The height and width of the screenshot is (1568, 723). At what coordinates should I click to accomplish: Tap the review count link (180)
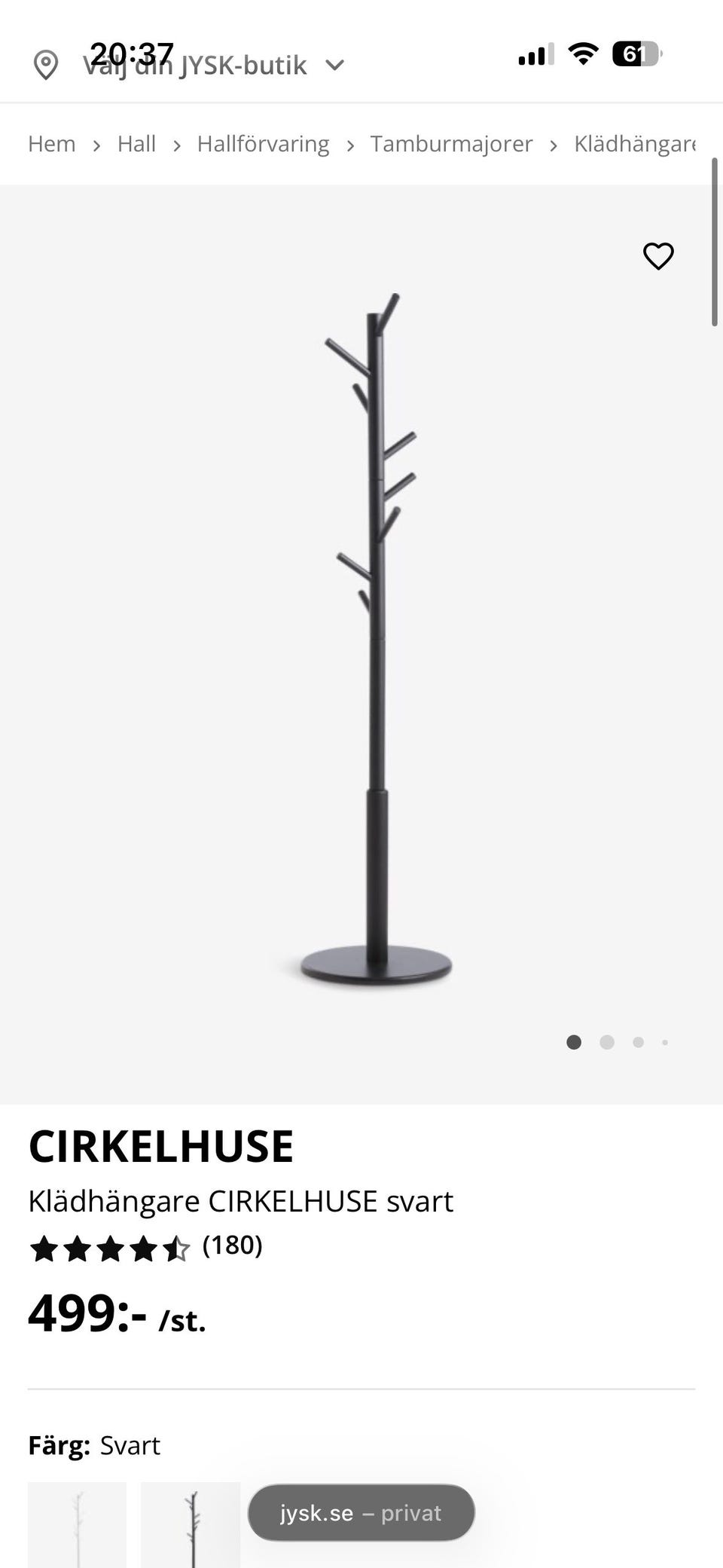(x=233, y=1246)
